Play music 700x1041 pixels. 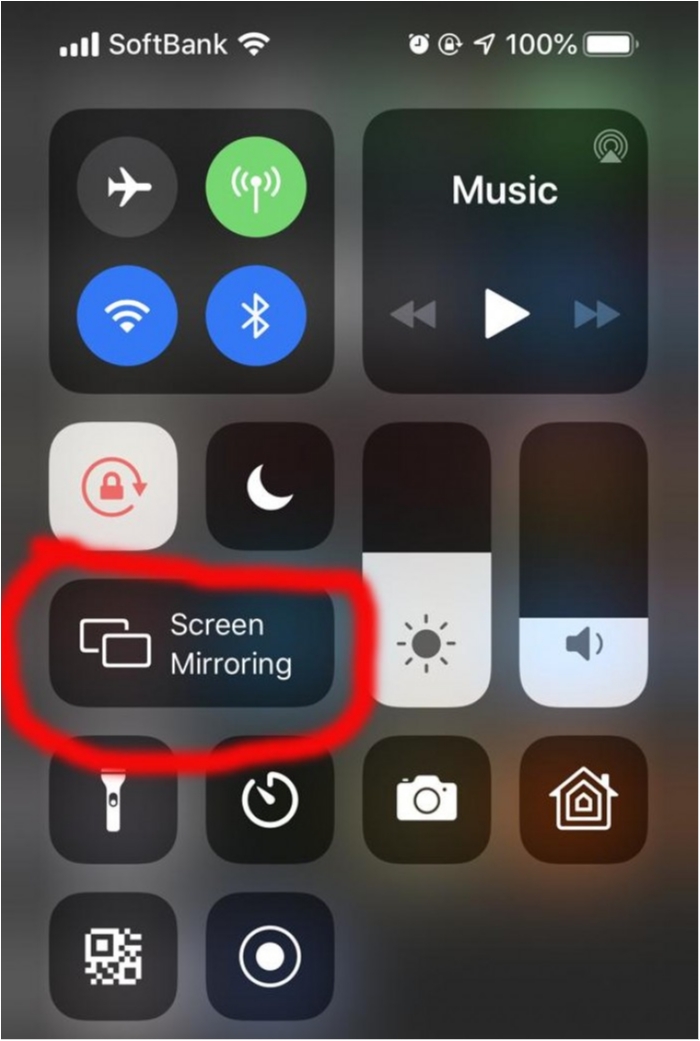click(x=505, y=315)
